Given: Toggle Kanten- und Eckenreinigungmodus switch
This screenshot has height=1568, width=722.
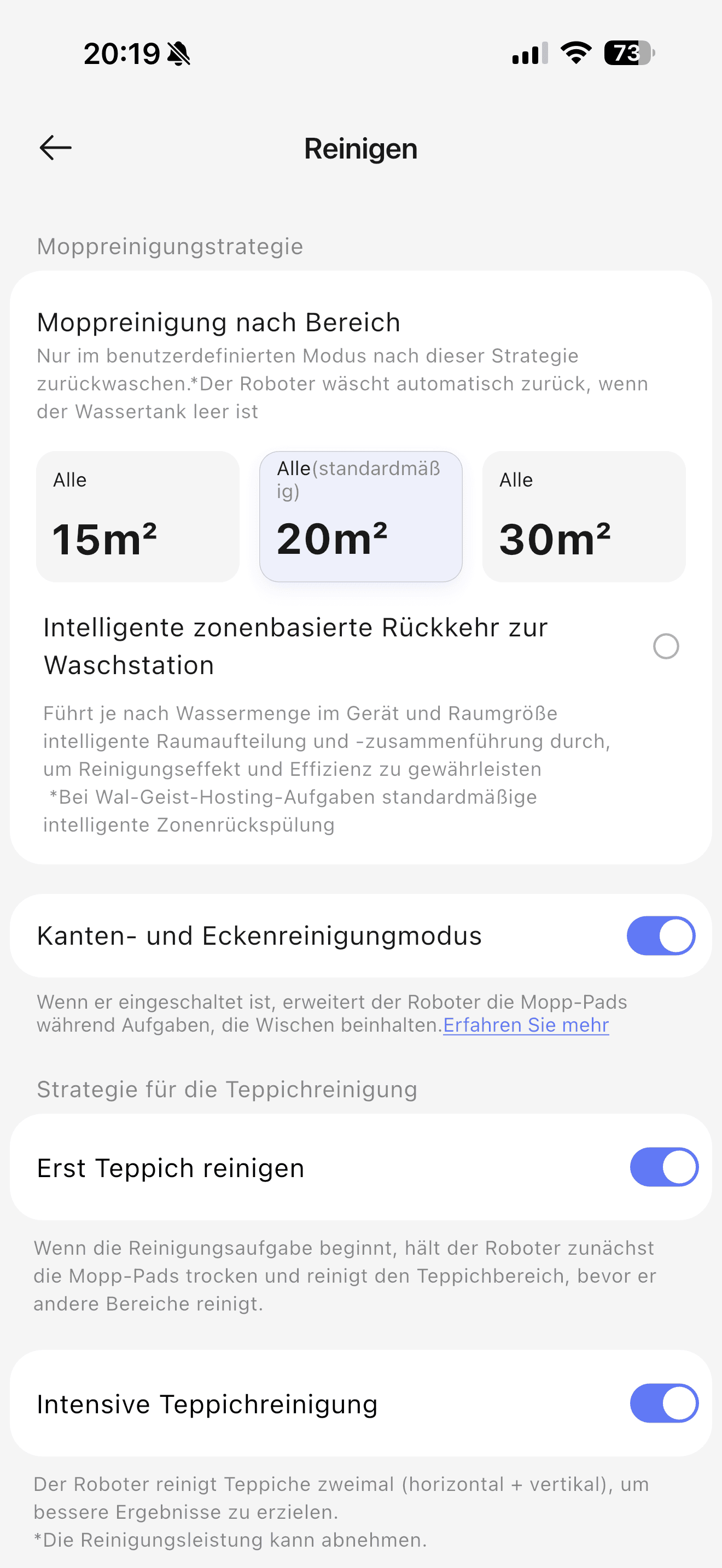Looking at the screenshot, I should [661, 935].
